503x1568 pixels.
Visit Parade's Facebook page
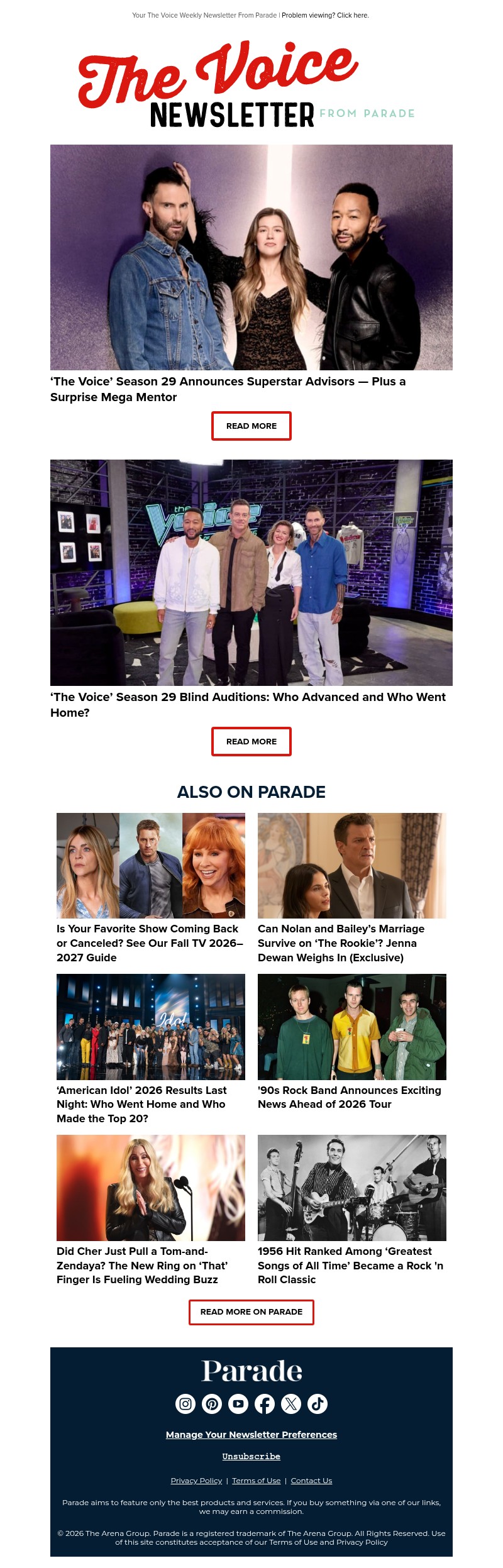[x=265, y=1403]
